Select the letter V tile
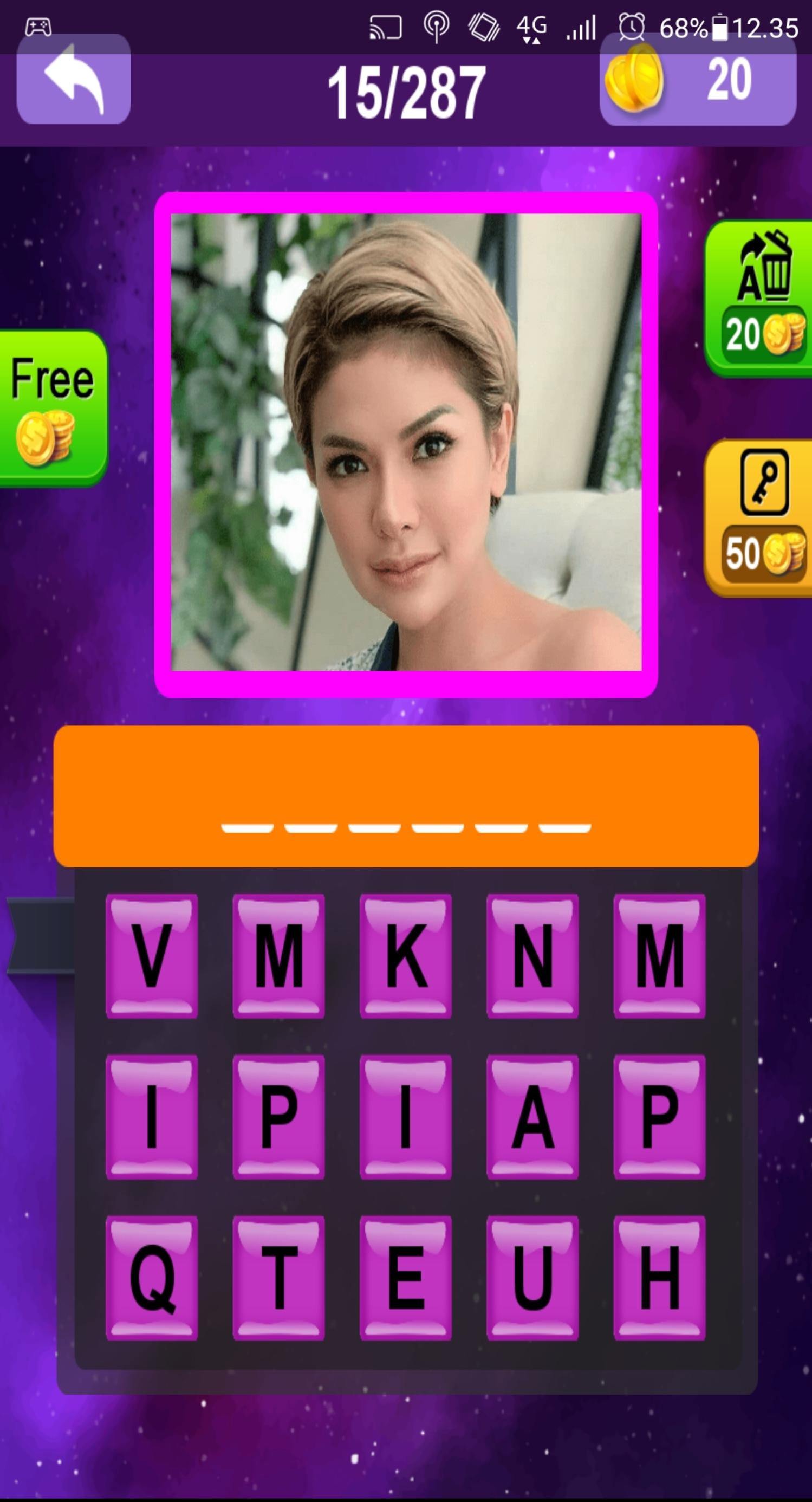The height and width of the screenshot is (1502, 812). pyautogui.click(x=152, y=957)
